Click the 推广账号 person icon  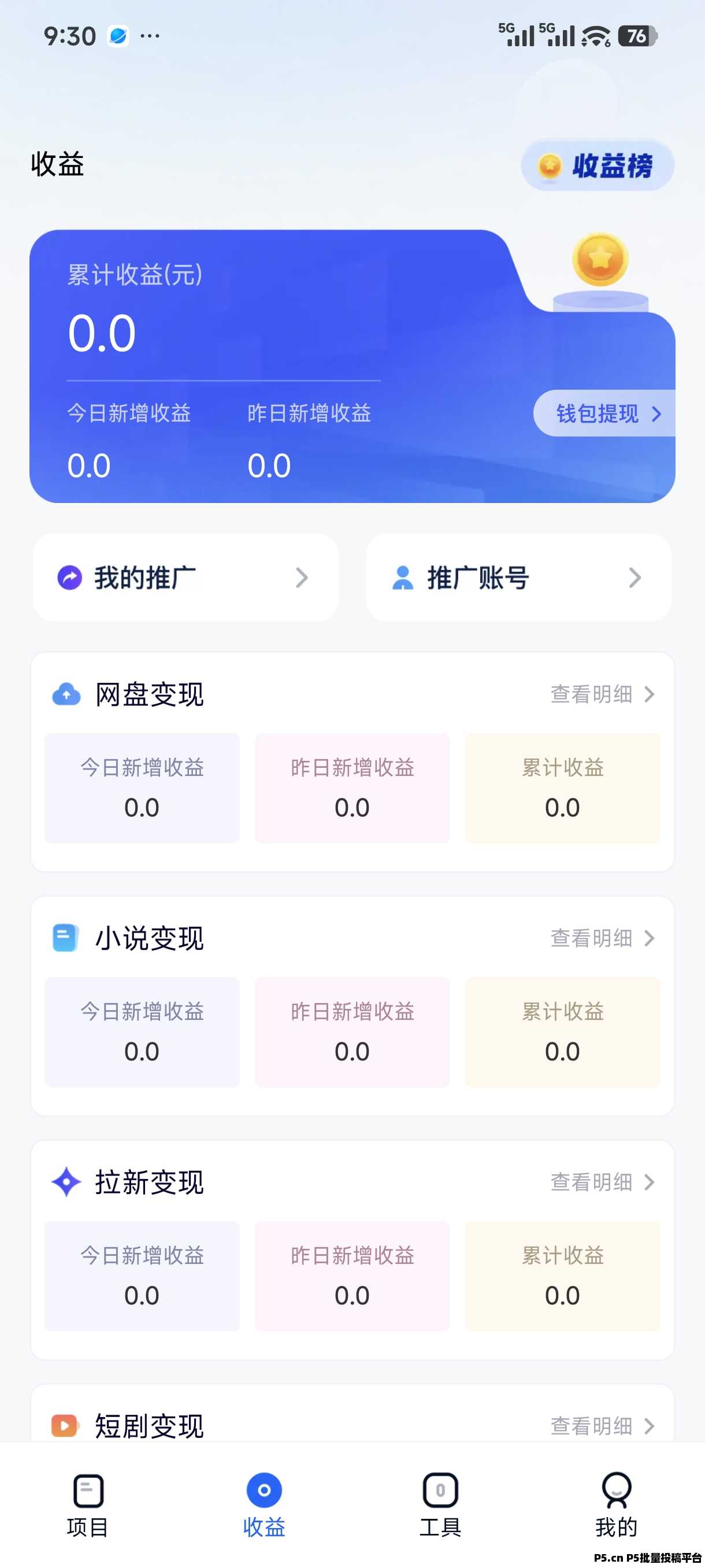[403, 577]
